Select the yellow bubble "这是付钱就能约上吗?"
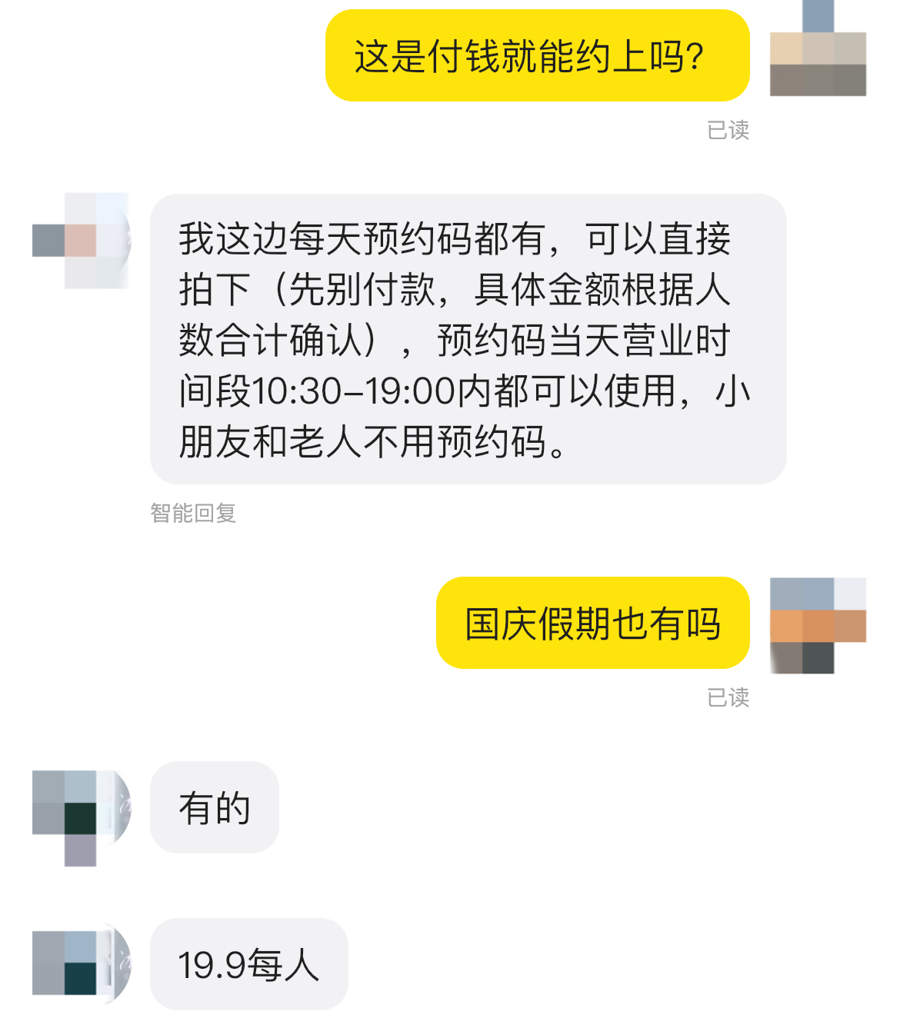900x1028 pixels. (537, 57)
